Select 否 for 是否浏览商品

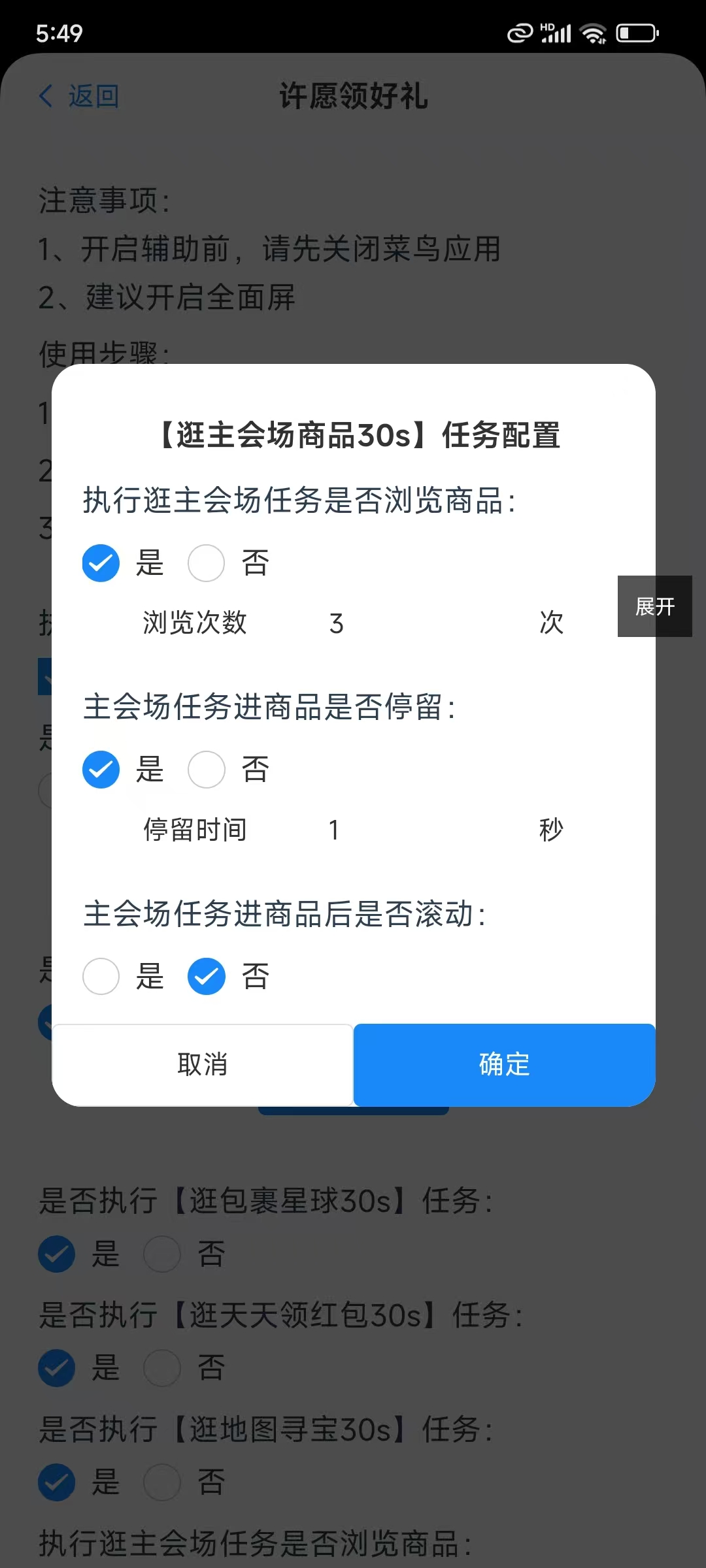click(207, 563)
